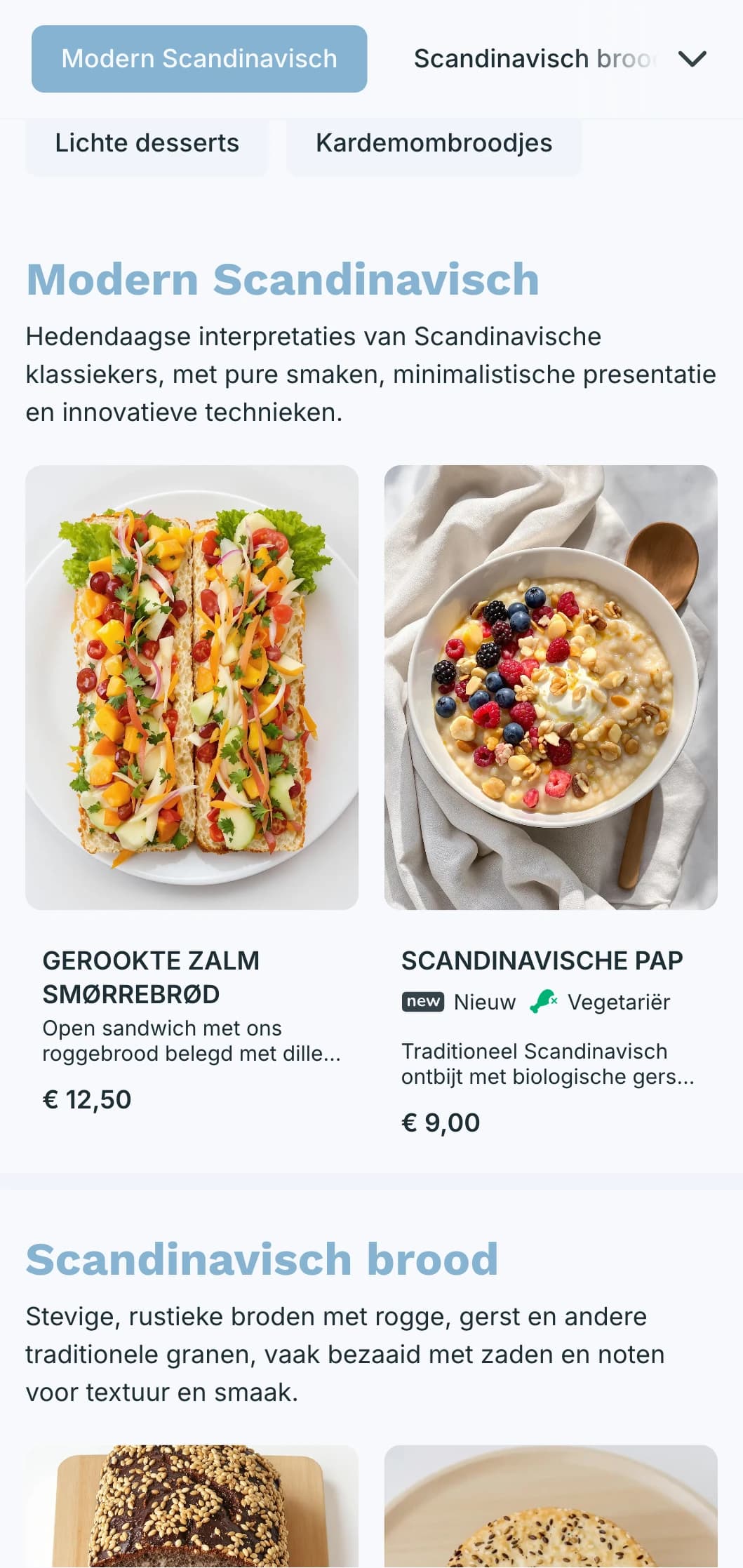Switch to the "Lichte desserts" category

147,143
